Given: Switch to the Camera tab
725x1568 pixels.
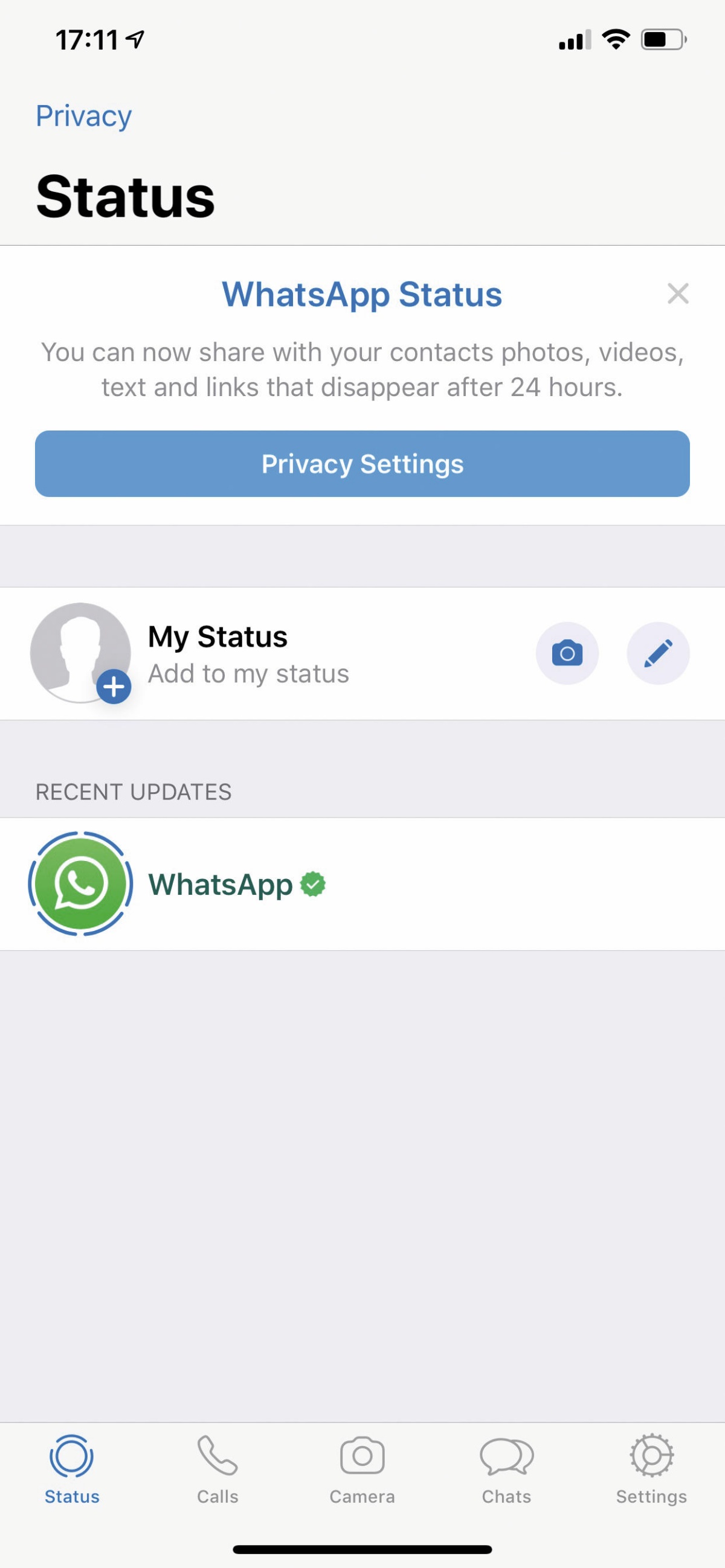Looking at the screenshot, I should [x=362, y=1470].
